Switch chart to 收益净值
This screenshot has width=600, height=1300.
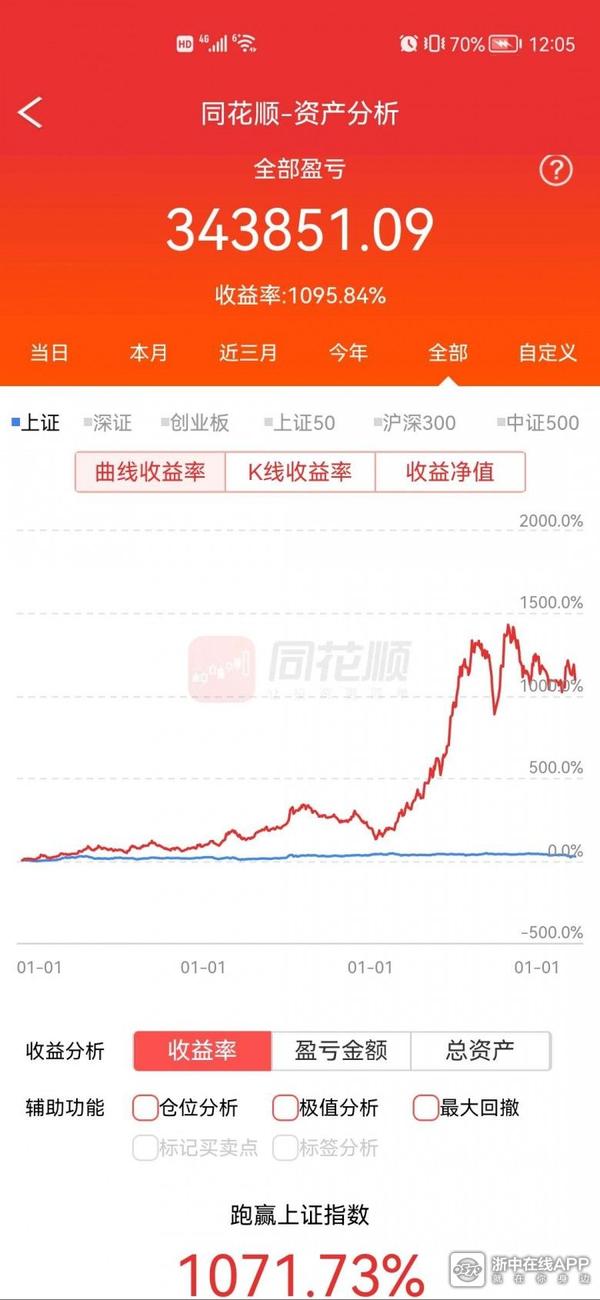[x=450, y=472]
